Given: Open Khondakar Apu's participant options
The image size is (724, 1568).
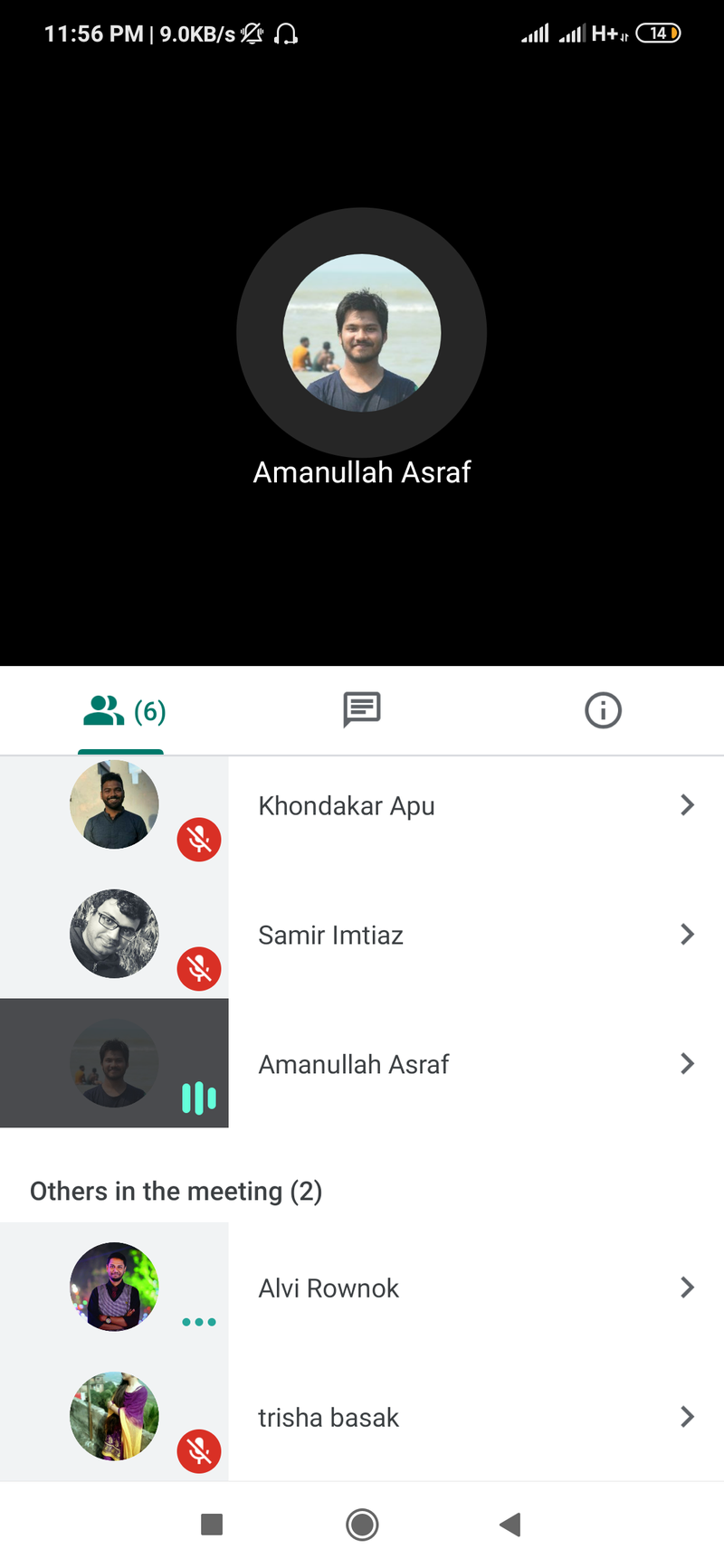Looking at the screenshot, I should 686,805.
